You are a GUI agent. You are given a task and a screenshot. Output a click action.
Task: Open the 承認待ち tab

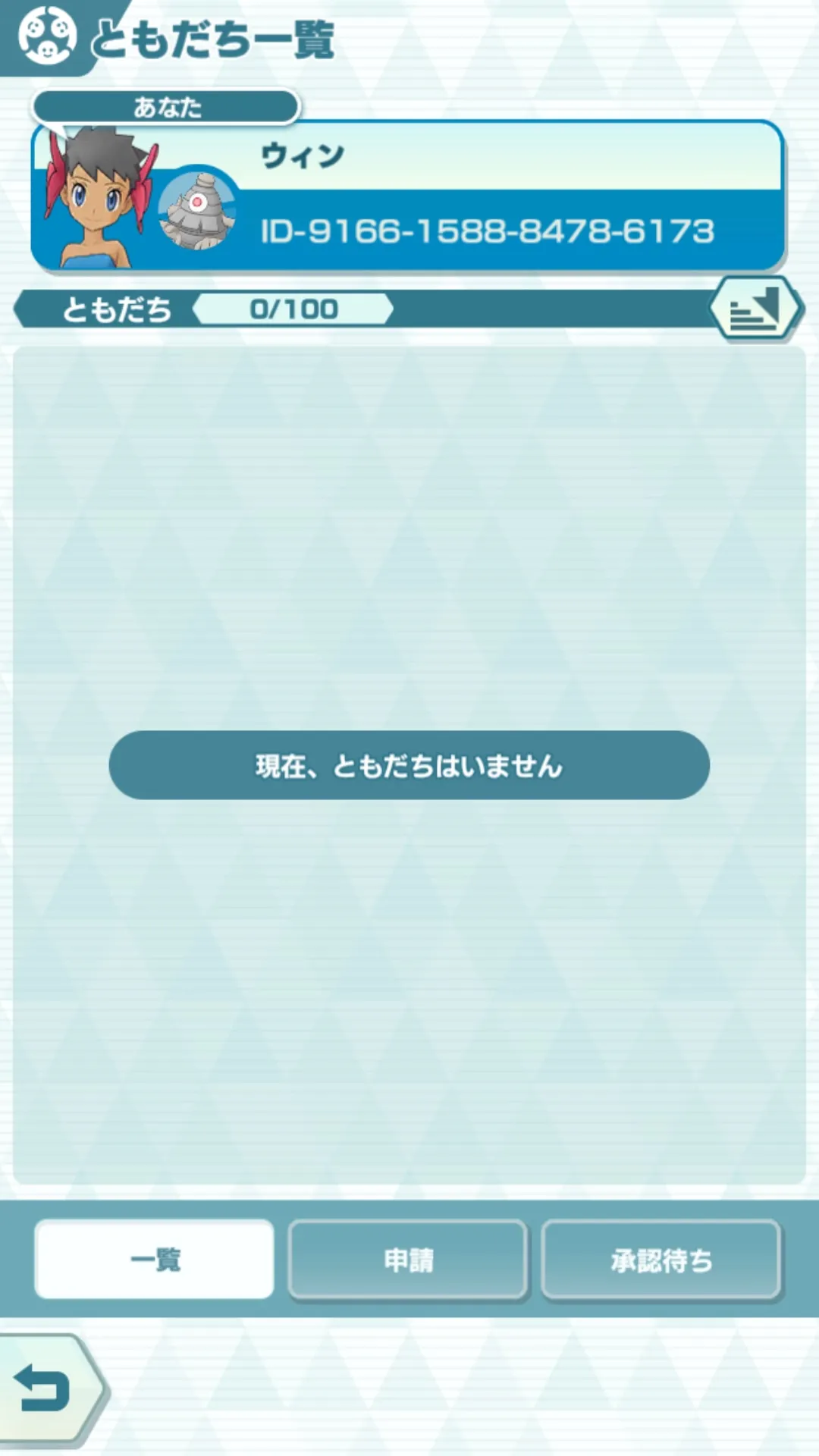pyautogui.click(x=661, y=1260)
